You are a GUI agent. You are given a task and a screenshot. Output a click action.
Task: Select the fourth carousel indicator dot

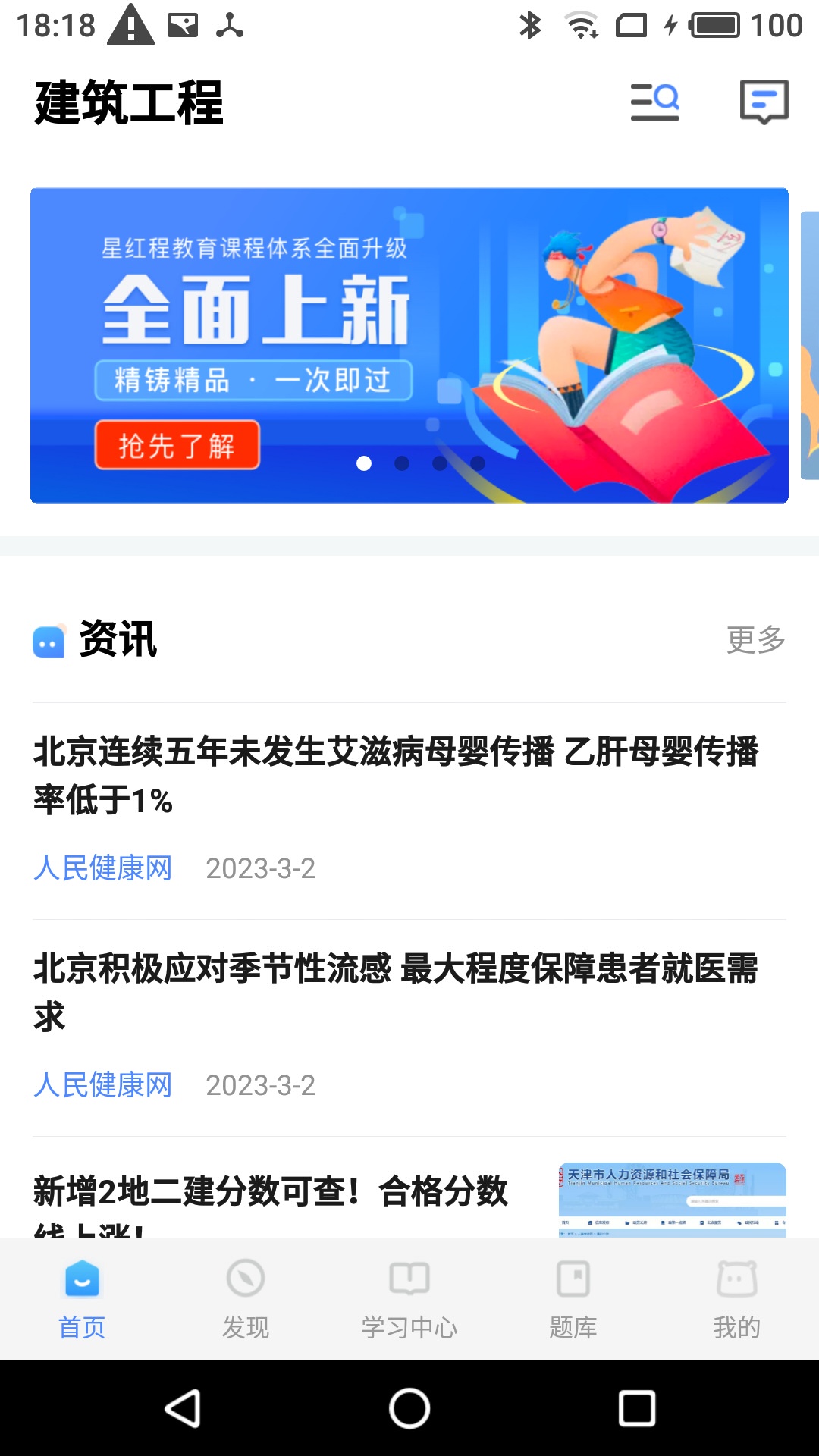tap(476, 464)
